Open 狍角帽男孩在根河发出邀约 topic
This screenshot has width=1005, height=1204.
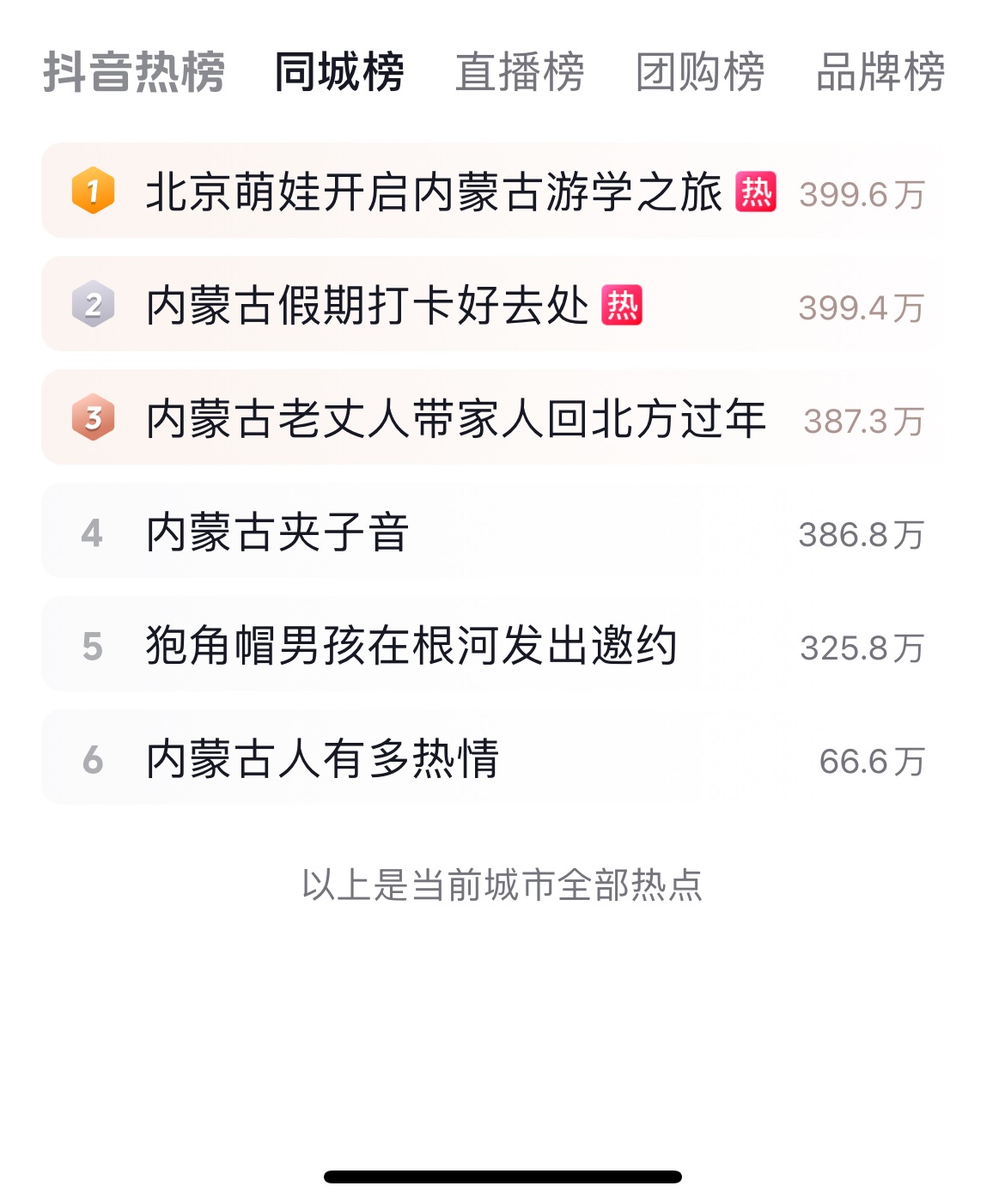pyautogui.click(x=411, y=646)
